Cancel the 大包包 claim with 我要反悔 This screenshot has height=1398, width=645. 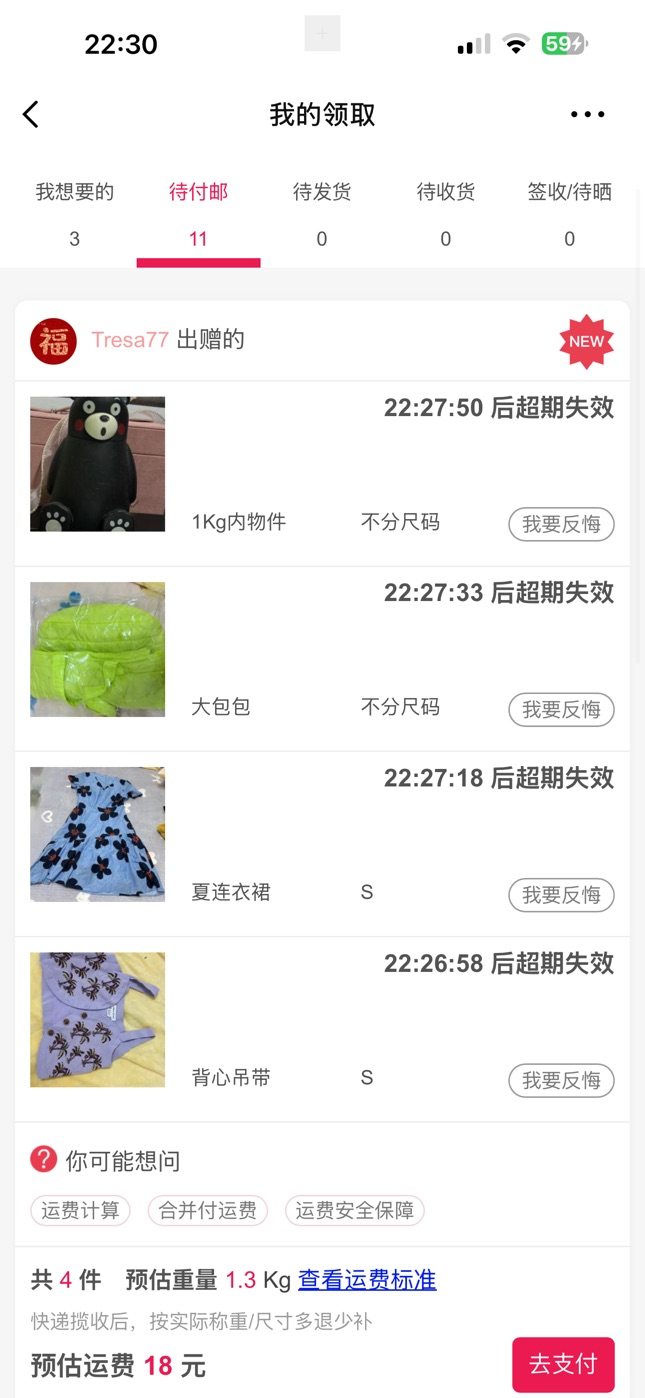pos(561,709)
